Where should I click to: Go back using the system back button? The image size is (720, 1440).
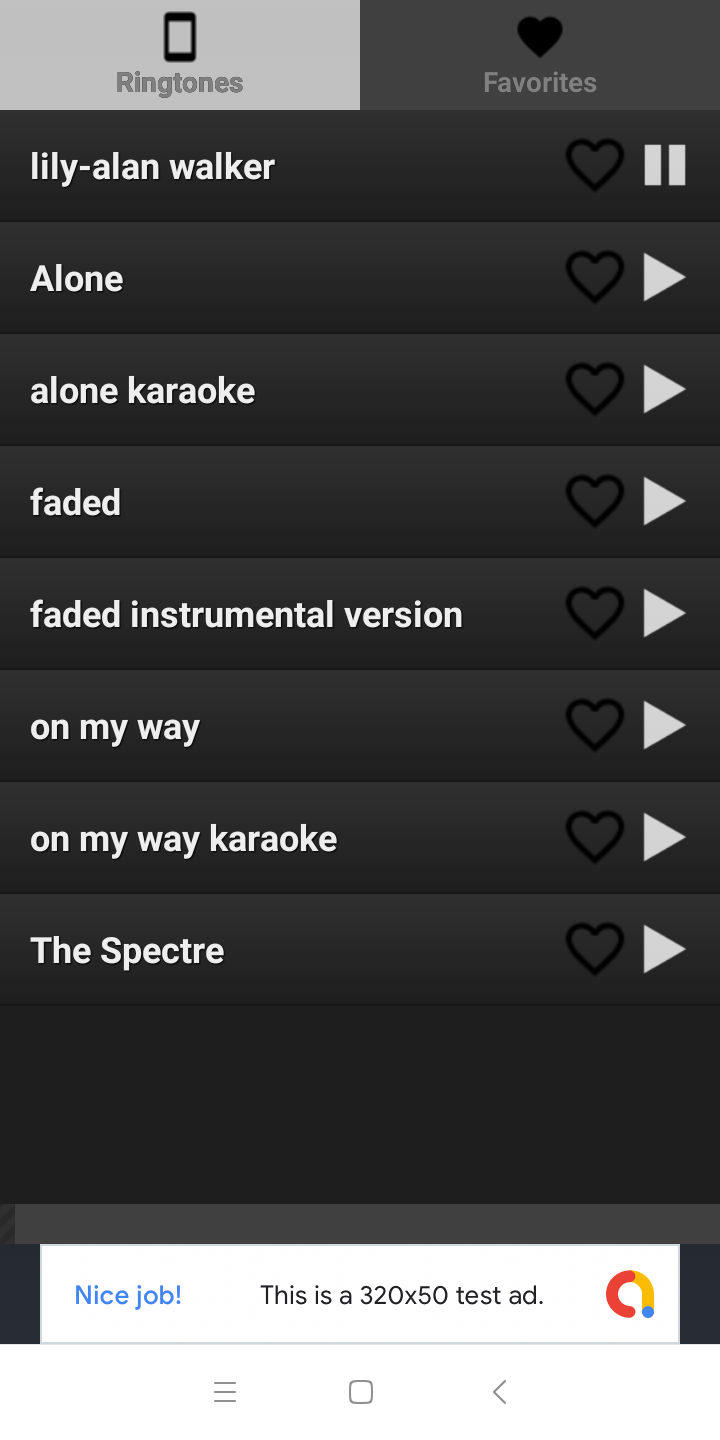pyautogui.click(x=500, y=1391)
